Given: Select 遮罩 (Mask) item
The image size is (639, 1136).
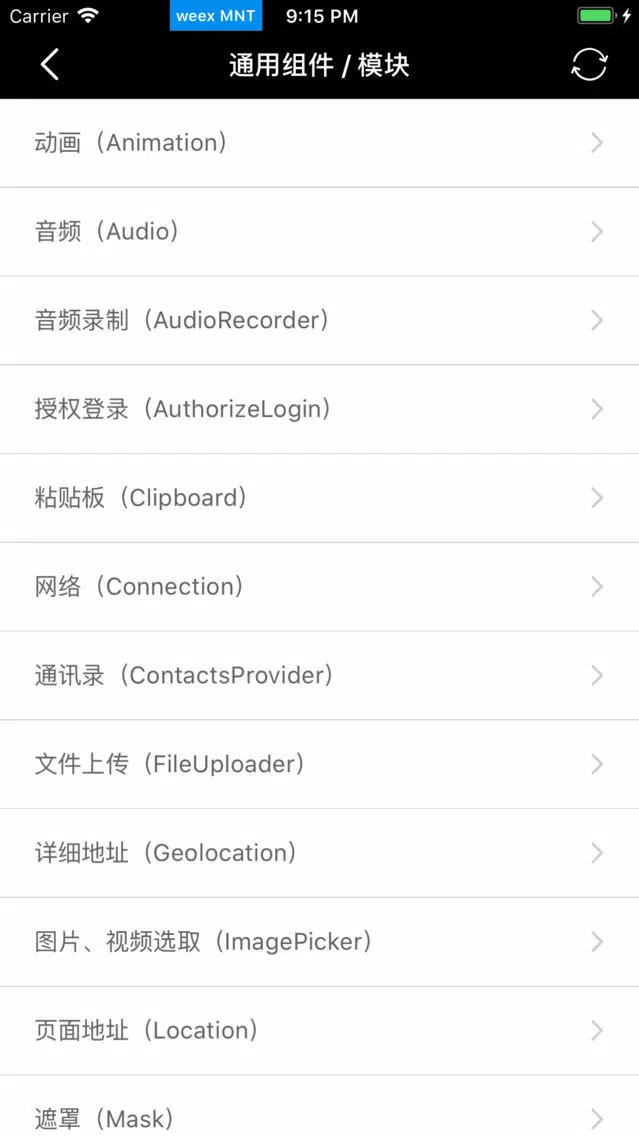Looking at the screenshot, I should pos(320,1106).
